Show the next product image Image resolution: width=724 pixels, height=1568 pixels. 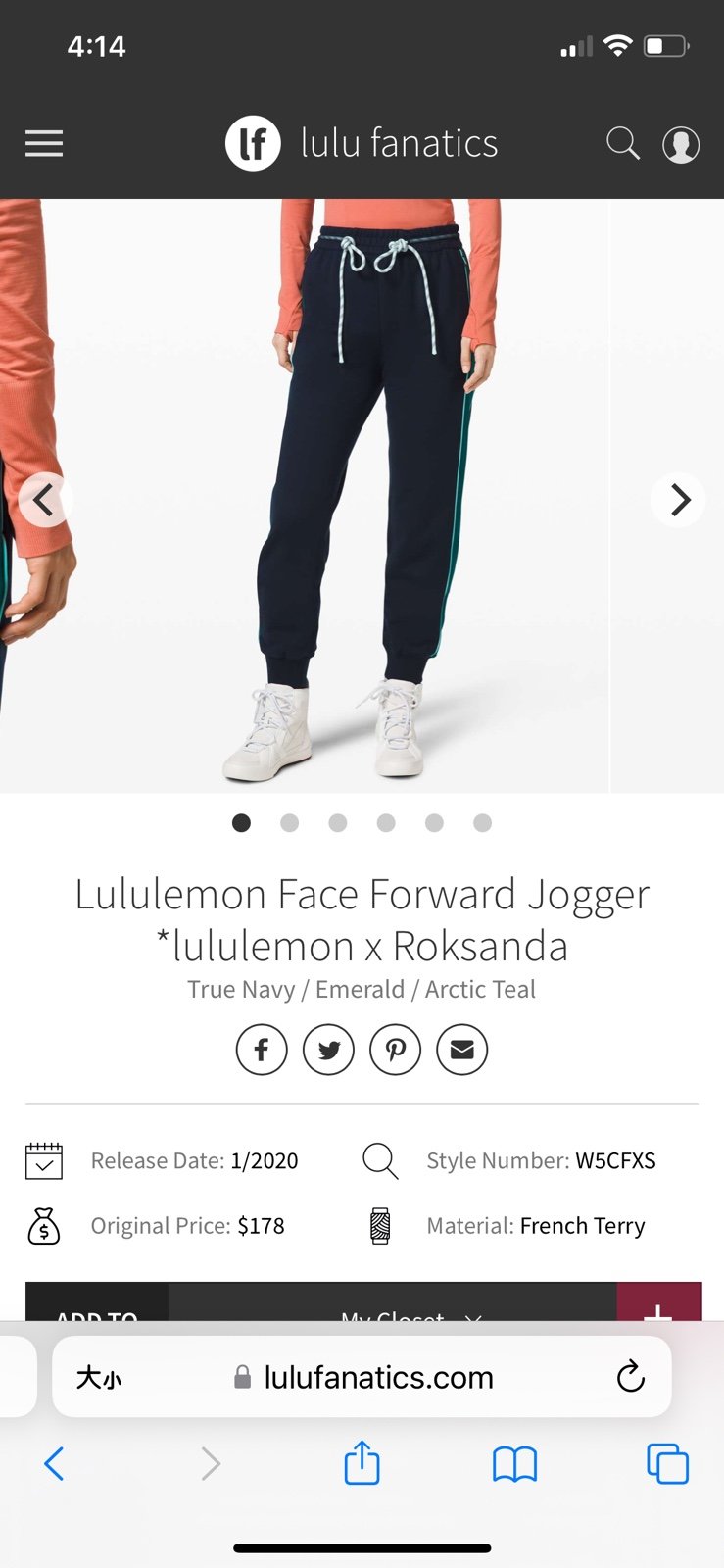[679, 500]
